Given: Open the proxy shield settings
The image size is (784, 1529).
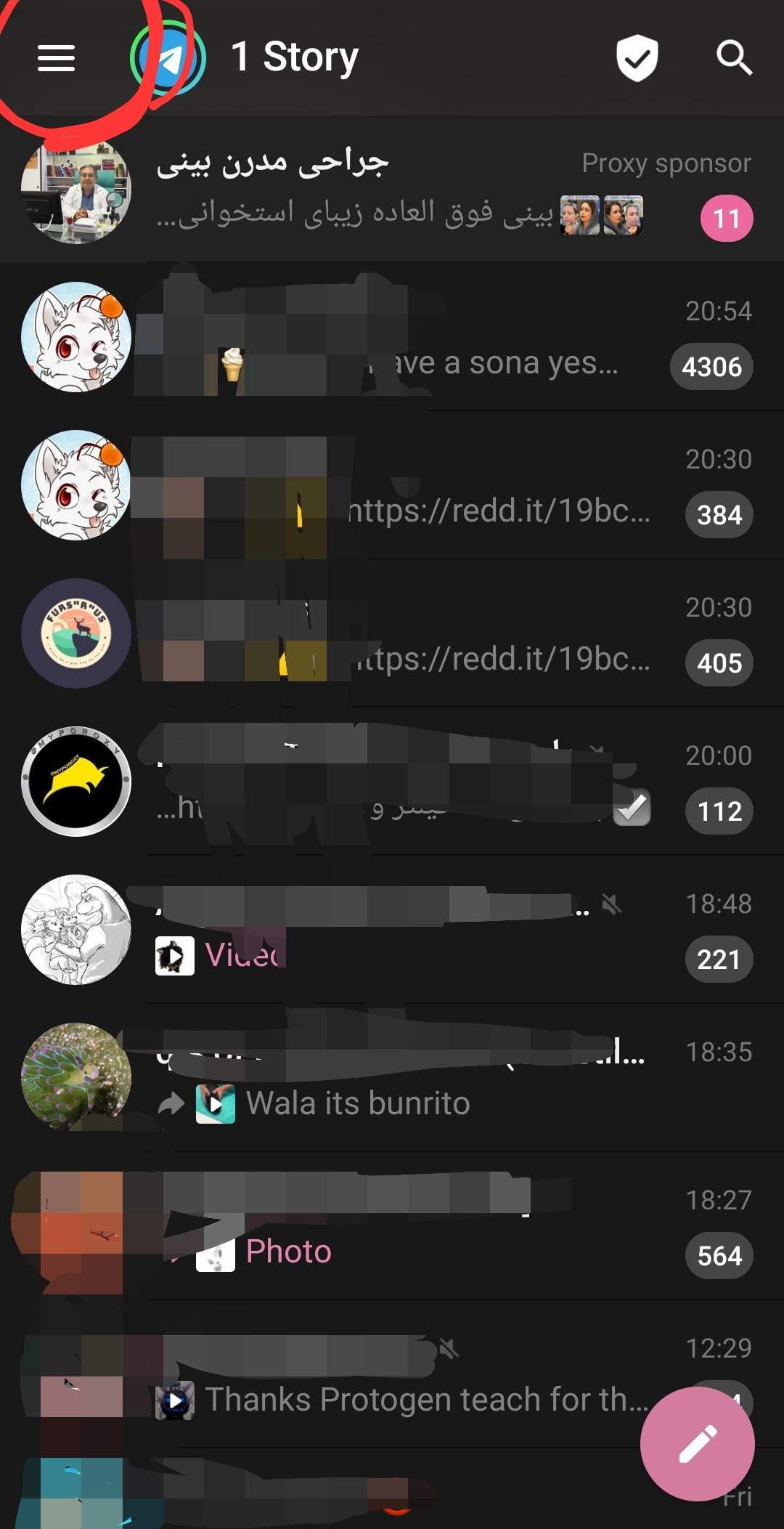Looking at the screenshot, I should tap(637, 58).
